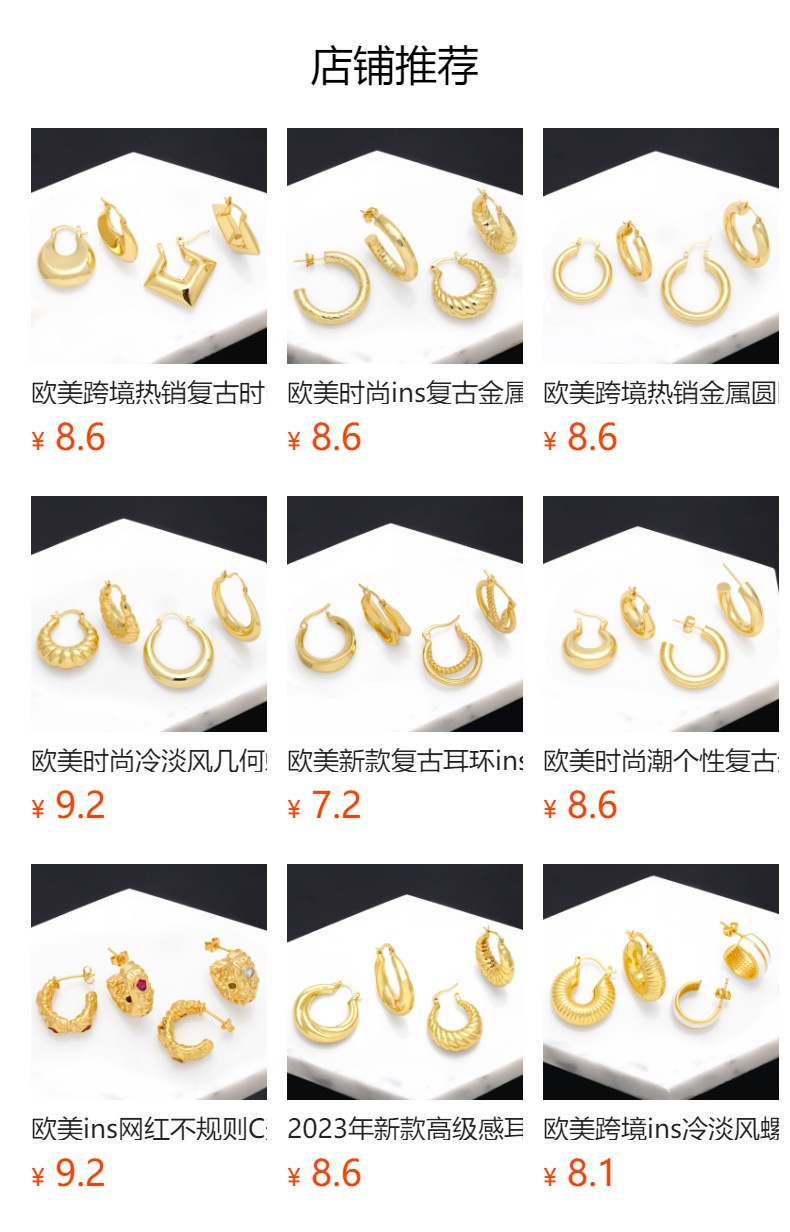View the 欧美时尚ins复古金属 earrings item

point(404,246)
